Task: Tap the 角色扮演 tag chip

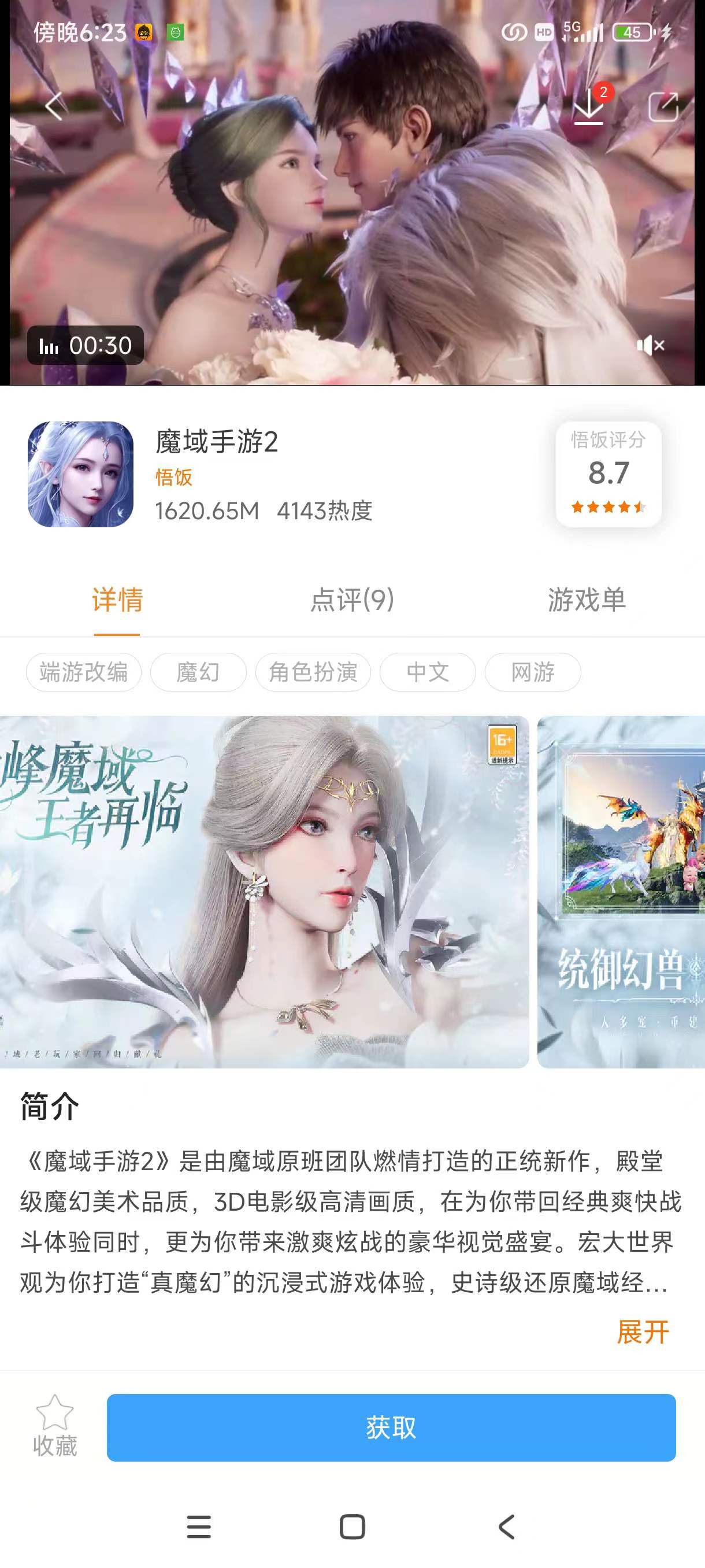Action: click(313, 672)
